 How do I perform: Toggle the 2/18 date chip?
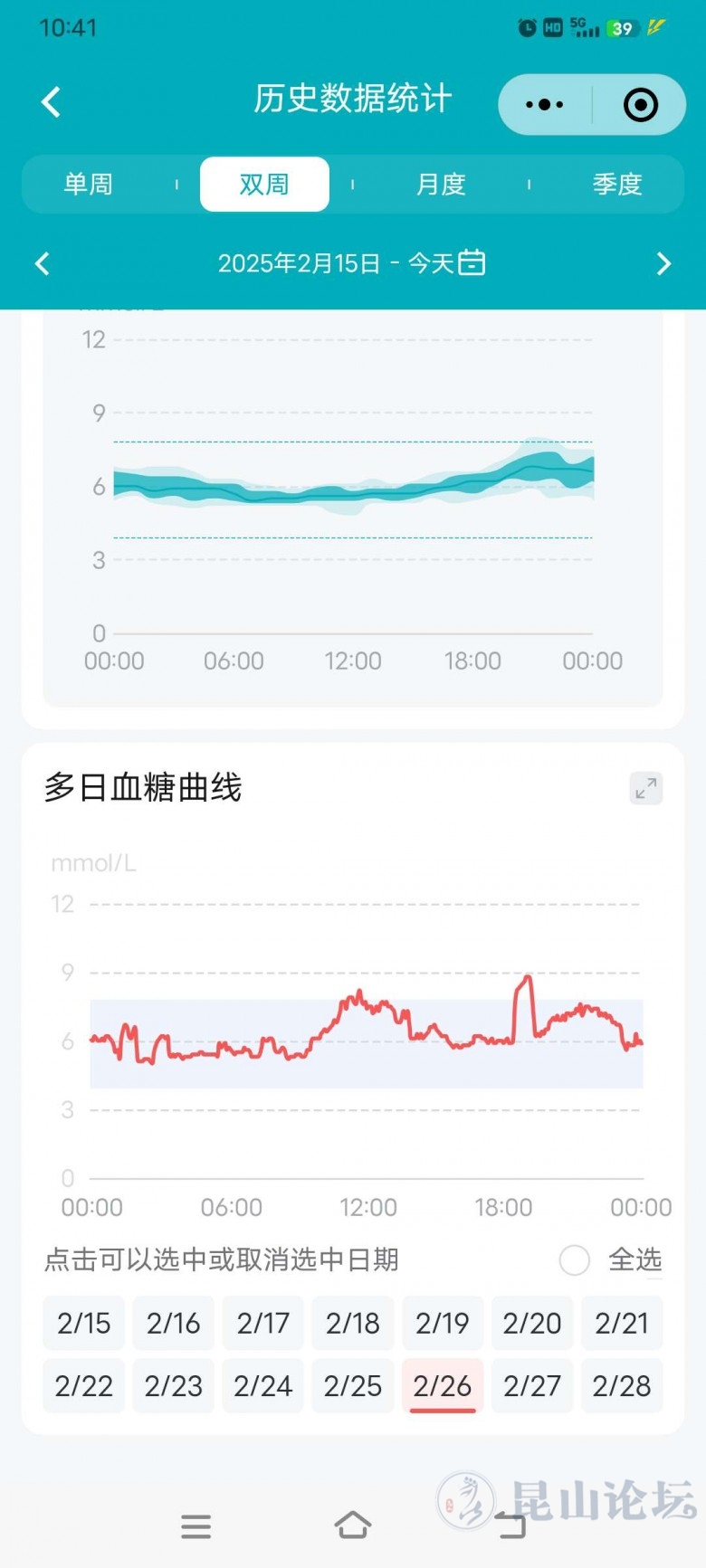pyautogui.click(x=353, y=1324)
